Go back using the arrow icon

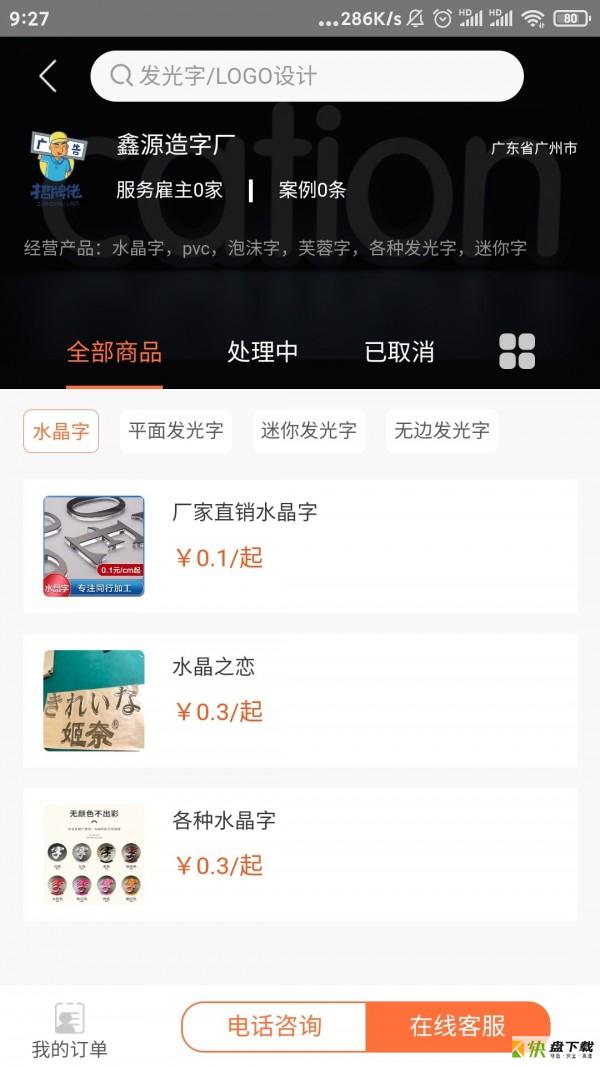(x=48, y=76)
